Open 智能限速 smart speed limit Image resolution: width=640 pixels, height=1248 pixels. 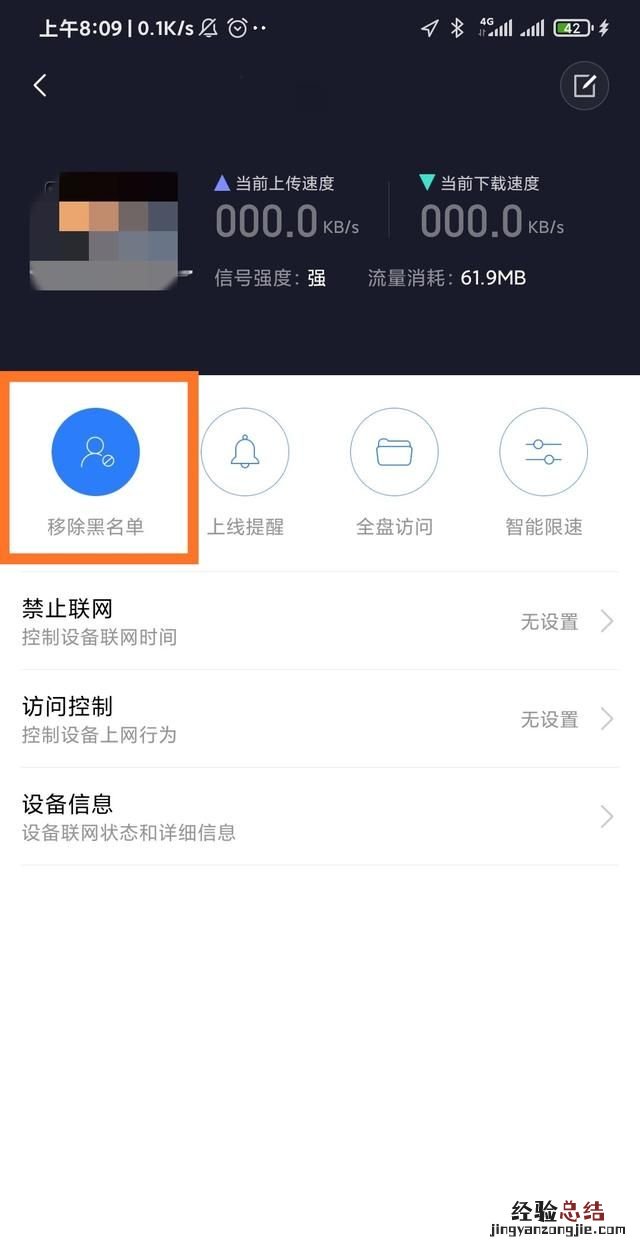pos(544,452)
